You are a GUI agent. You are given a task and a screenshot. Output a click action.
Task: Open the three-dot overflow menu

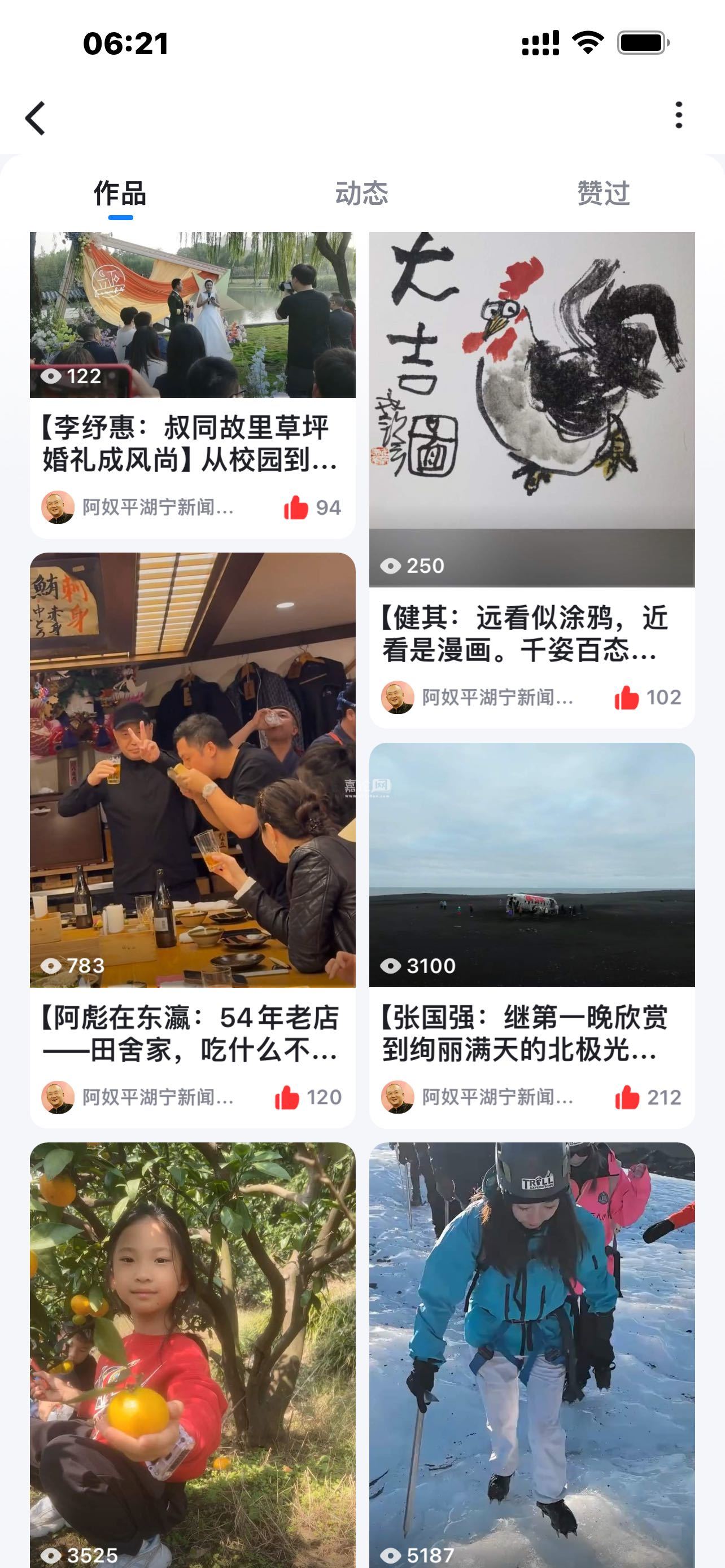[x=679, y=115]
